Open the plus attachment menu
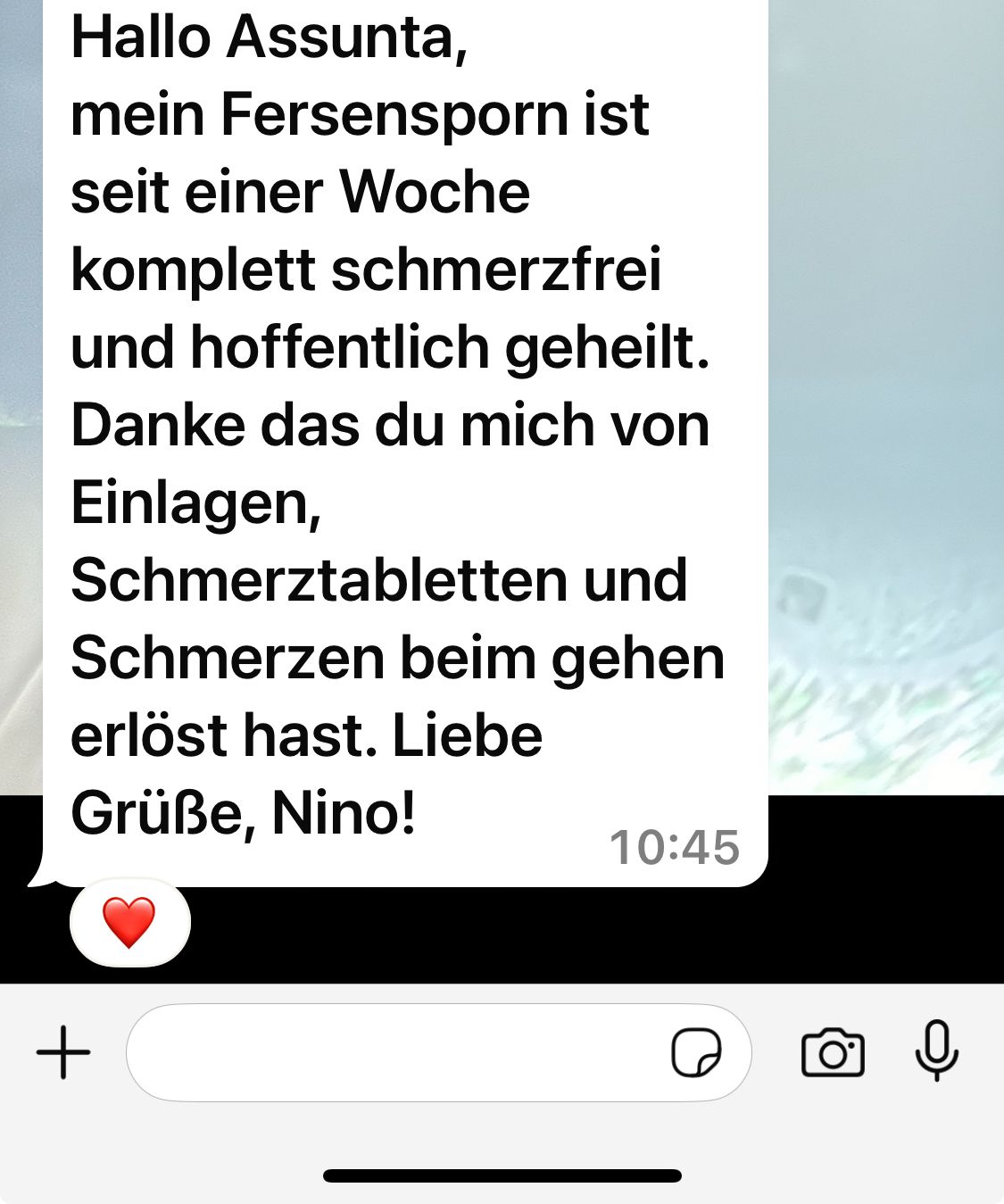 (63, 1052)
